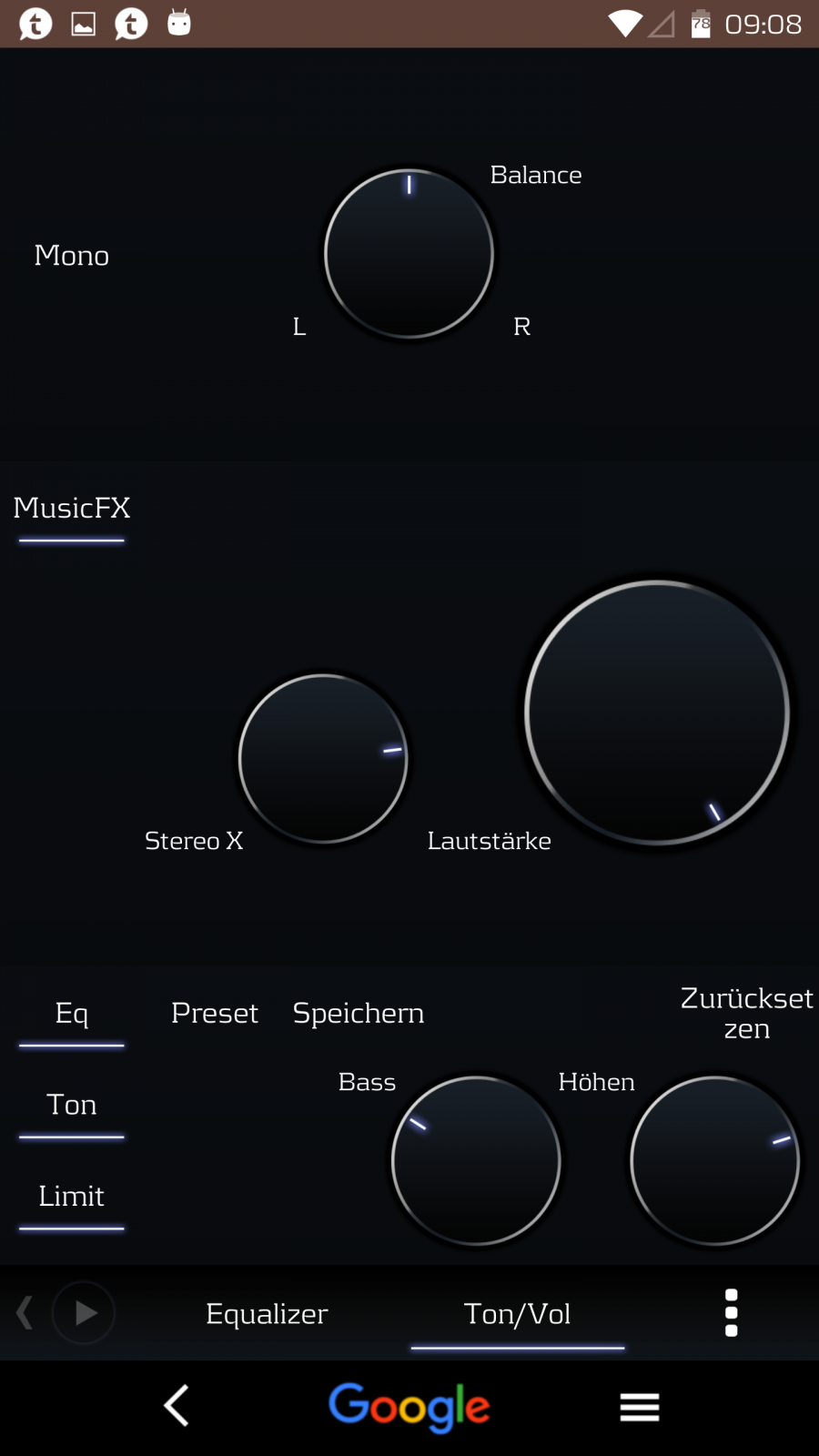Tap the Balance knob

(x=409, y=254)
